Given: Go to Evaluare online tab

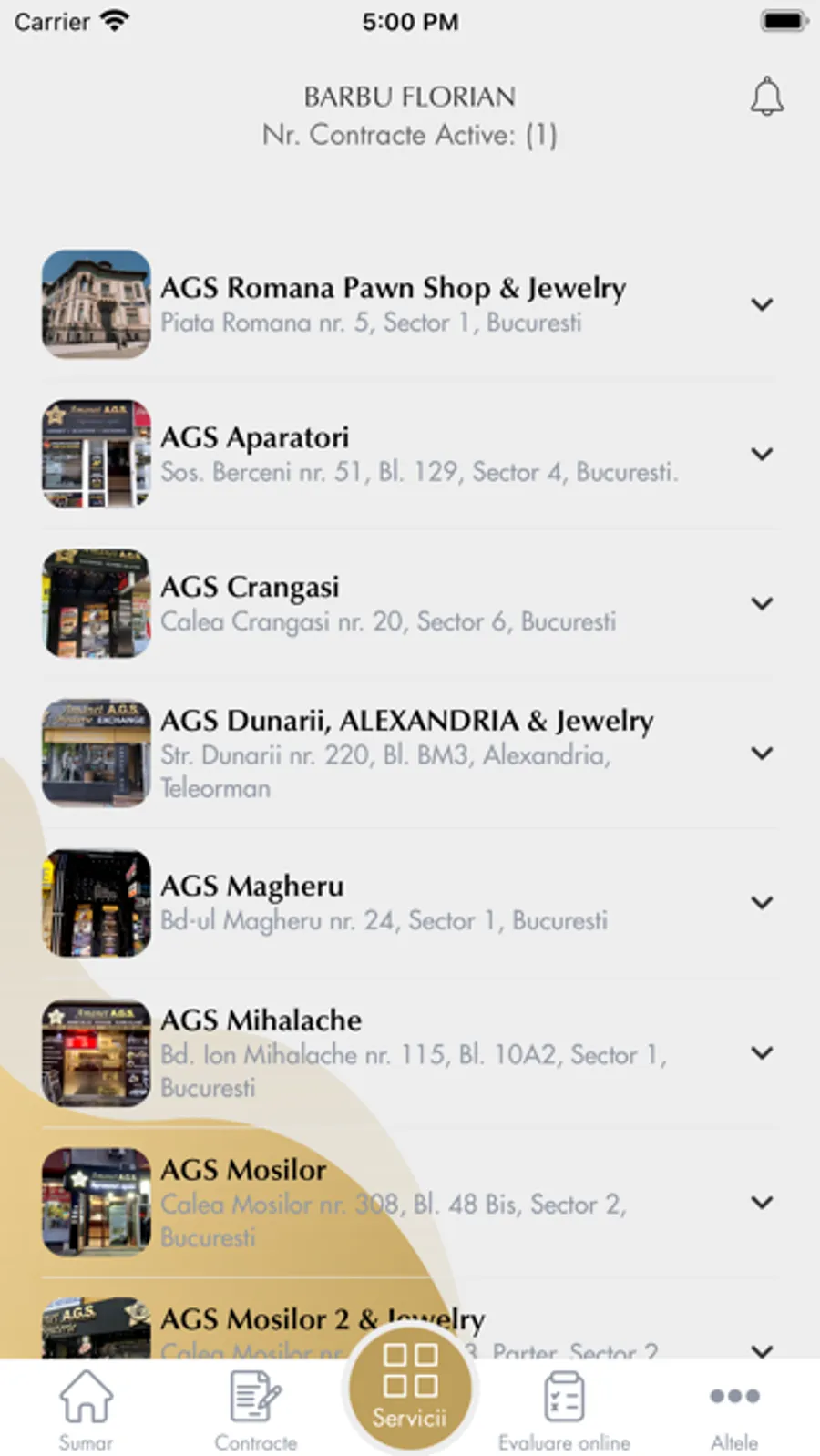Looking at the screenshot, I should click(564, 1410).
